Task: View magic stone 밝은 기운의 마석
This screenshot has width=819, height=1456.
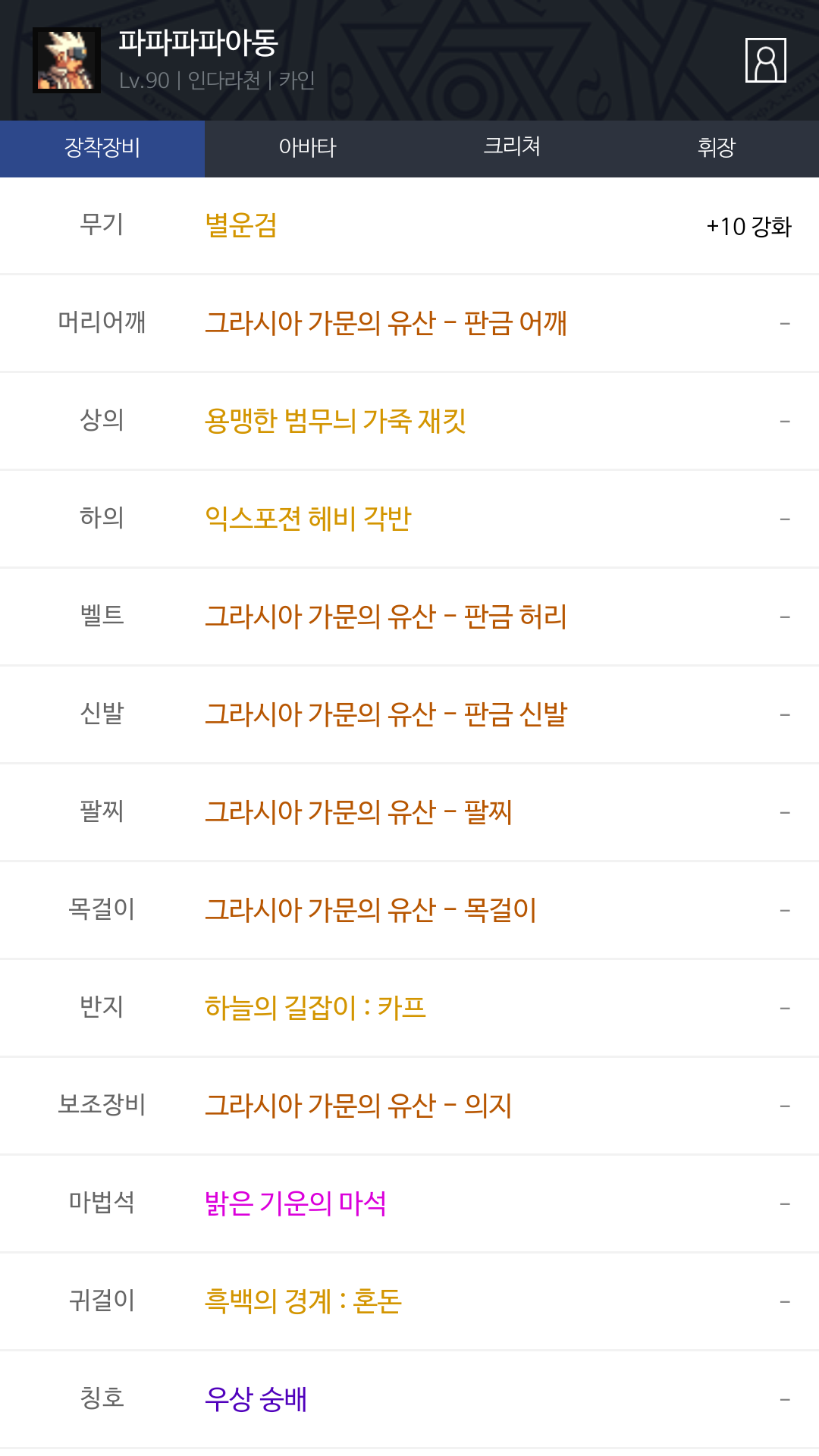Action: click(x=296, y=1204)
